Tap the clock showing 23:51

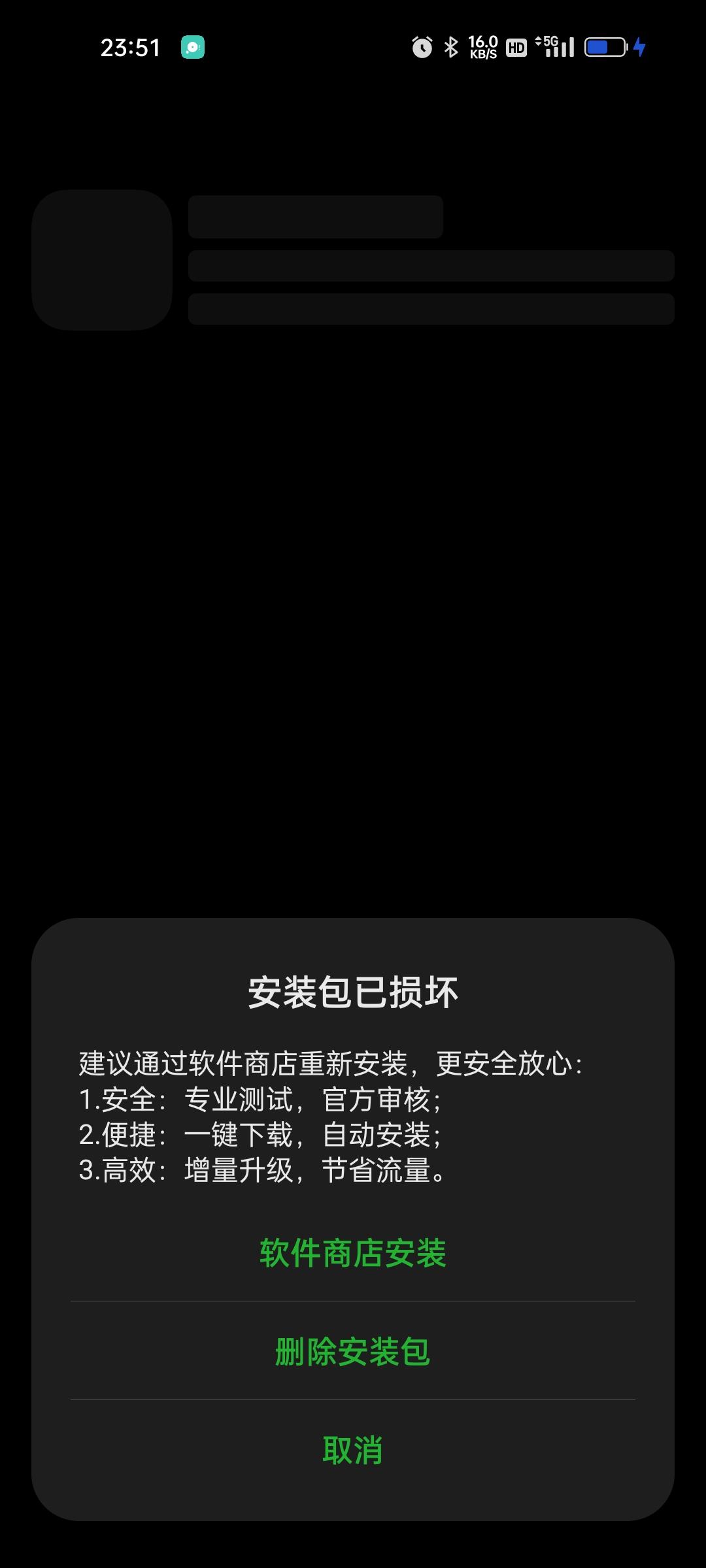click(x=131, y=46)
